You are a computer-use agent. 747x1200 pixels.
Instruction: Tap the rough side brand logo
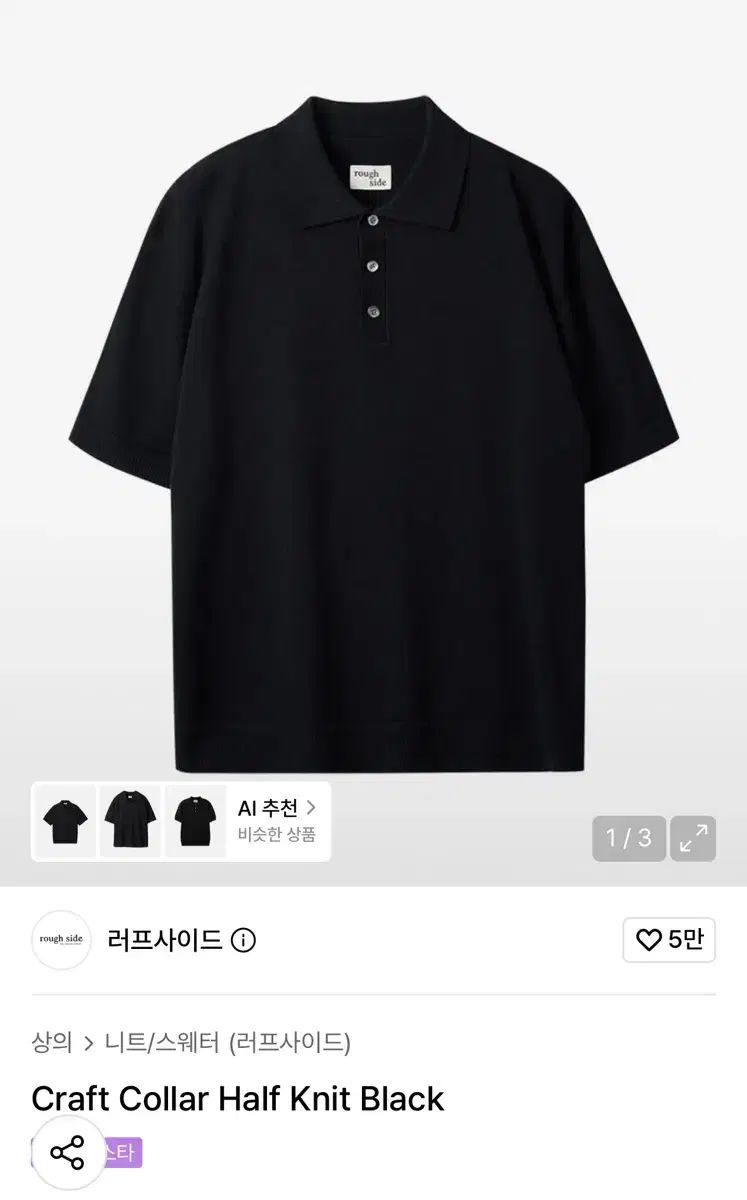[x=61, y=940]
